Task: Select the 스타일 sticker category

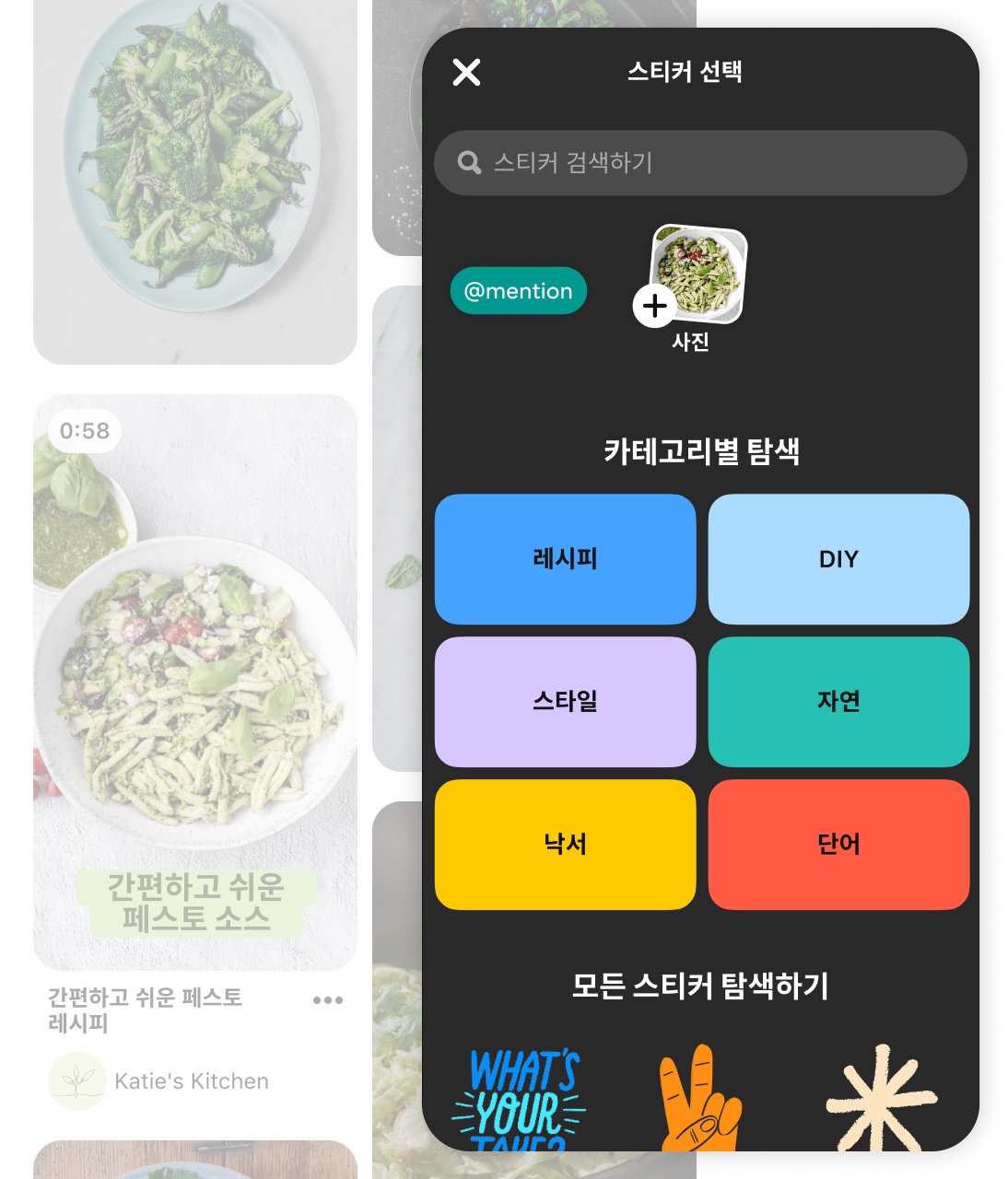Action: 566,701
